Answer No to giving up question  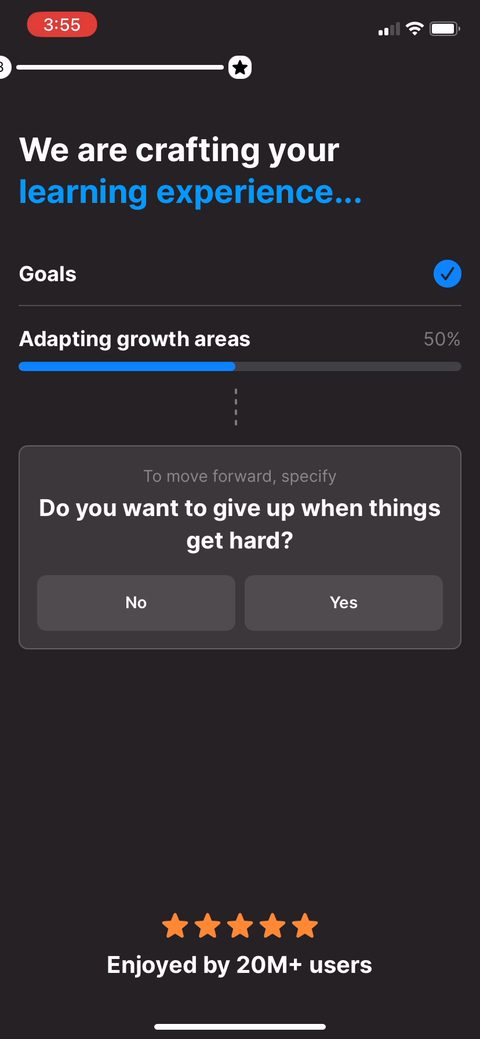tap(136, 602)
